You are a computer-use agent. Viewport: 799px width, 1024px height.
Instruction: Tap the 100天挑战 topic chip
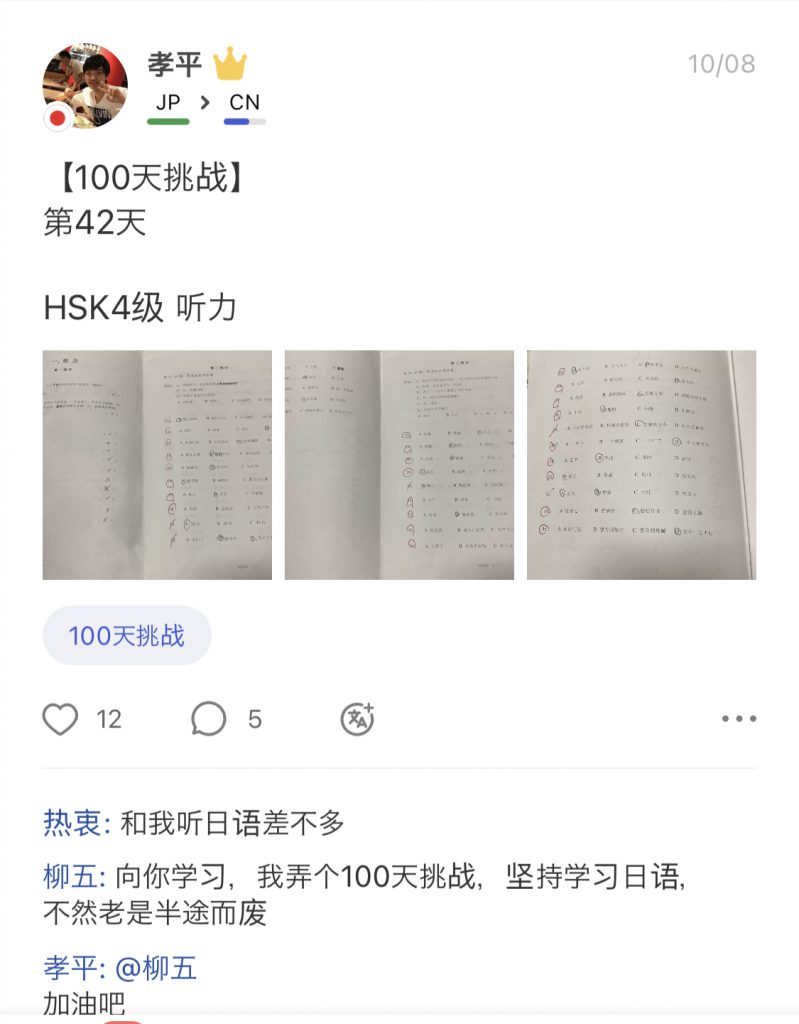point(127,636)
